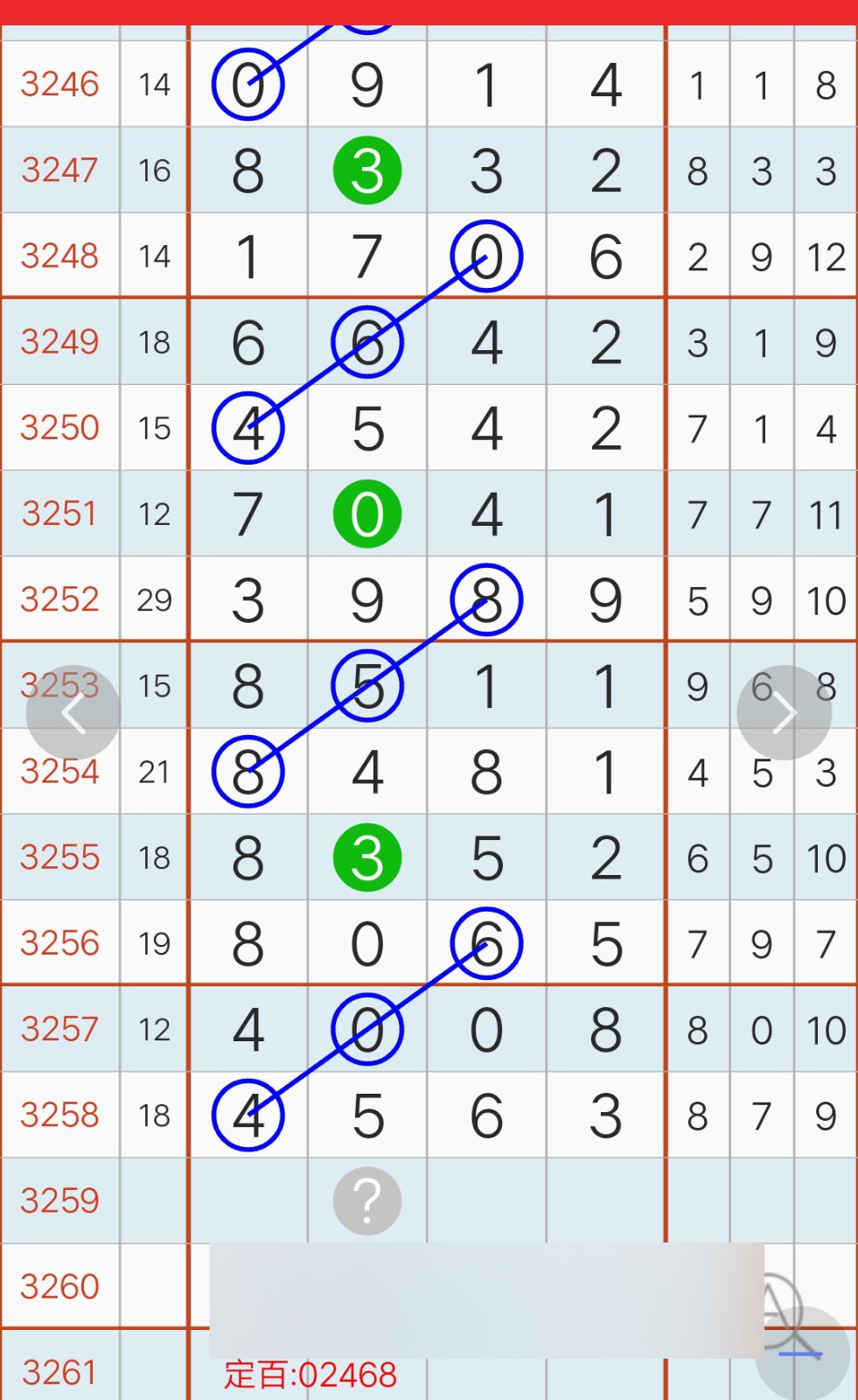Click the green highlighted 3 in row 3247

click(x=366, y=171)
